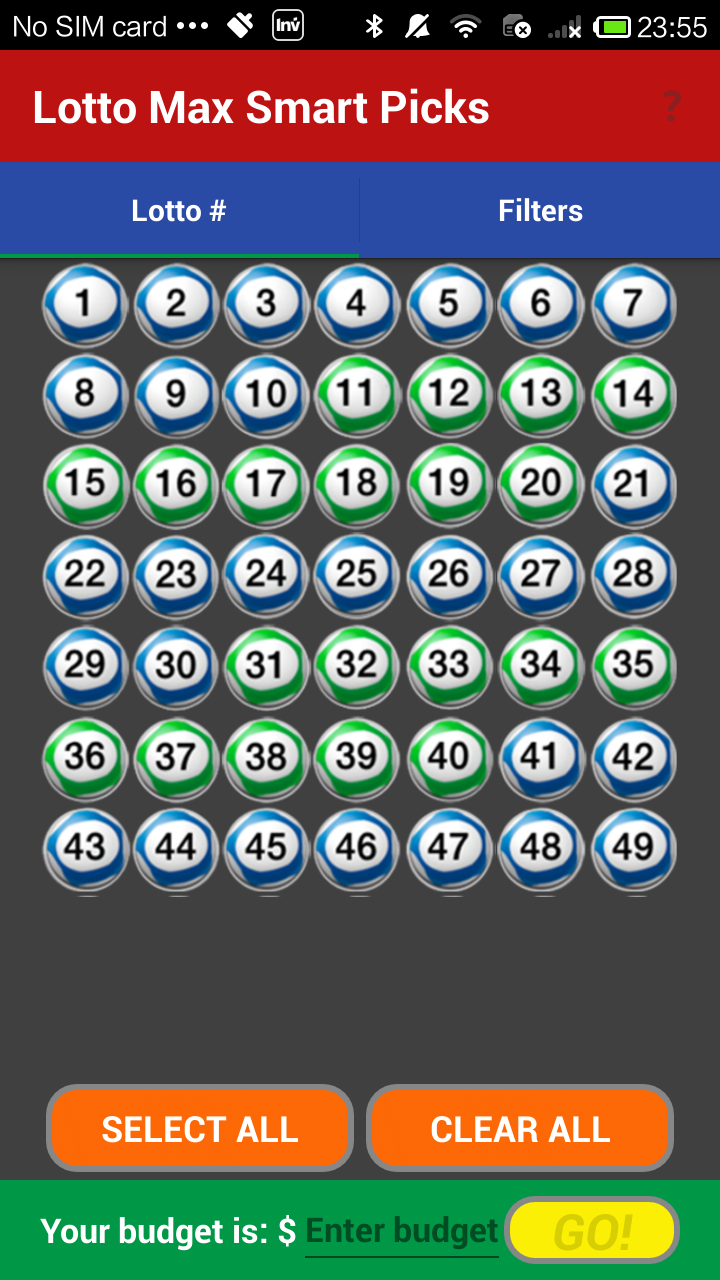
Task: Select blue ball number 42
Action: click(633, 757)
